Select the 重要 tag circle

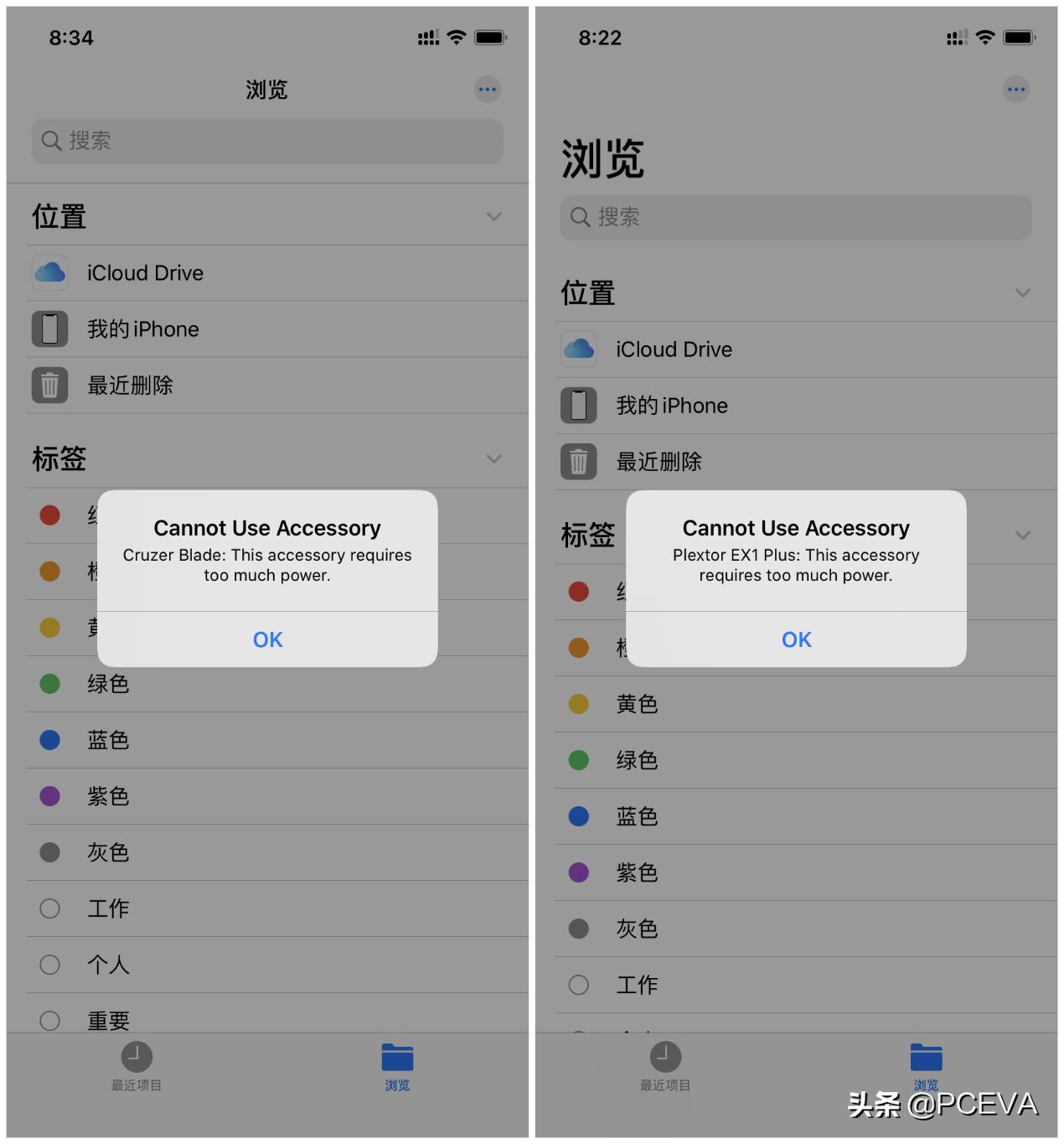(49, 1021)
